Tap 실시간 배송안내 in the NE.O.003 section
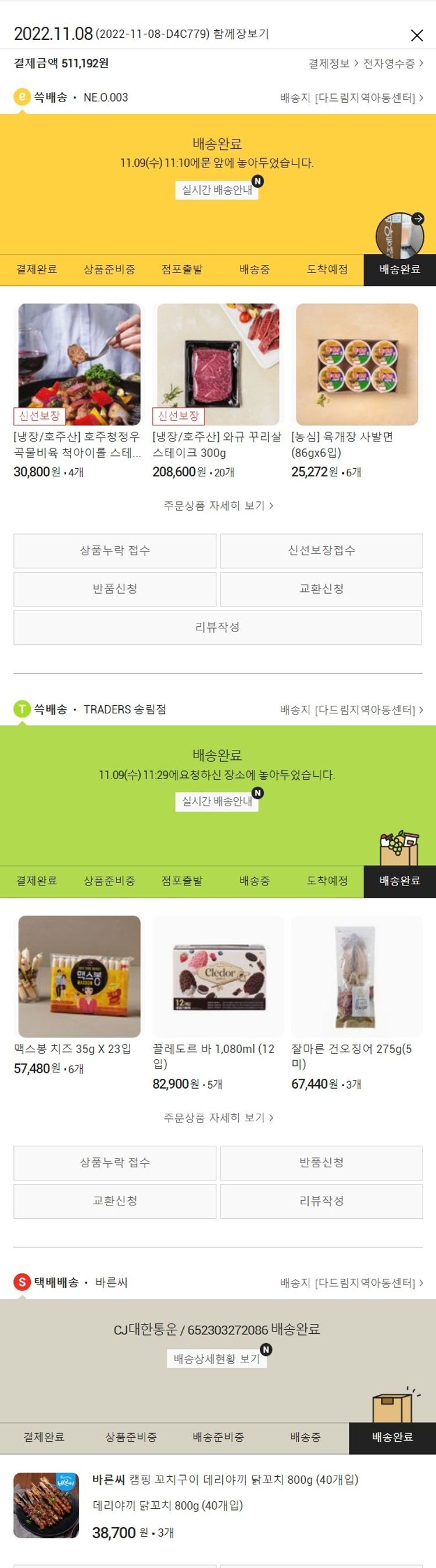 [217, 190]
